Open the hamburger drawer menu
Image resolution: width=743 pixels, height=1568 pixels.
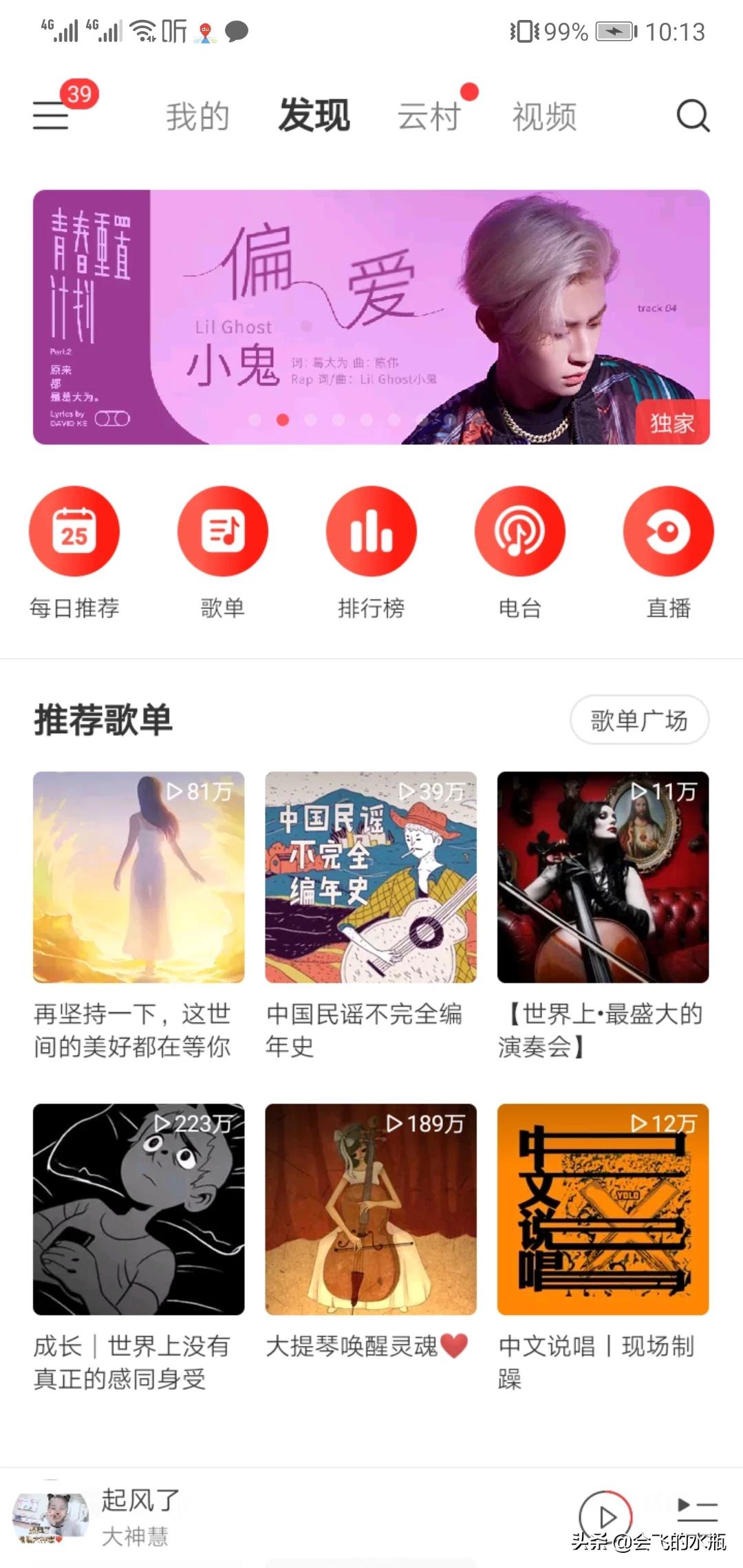(x=52, y=115)
